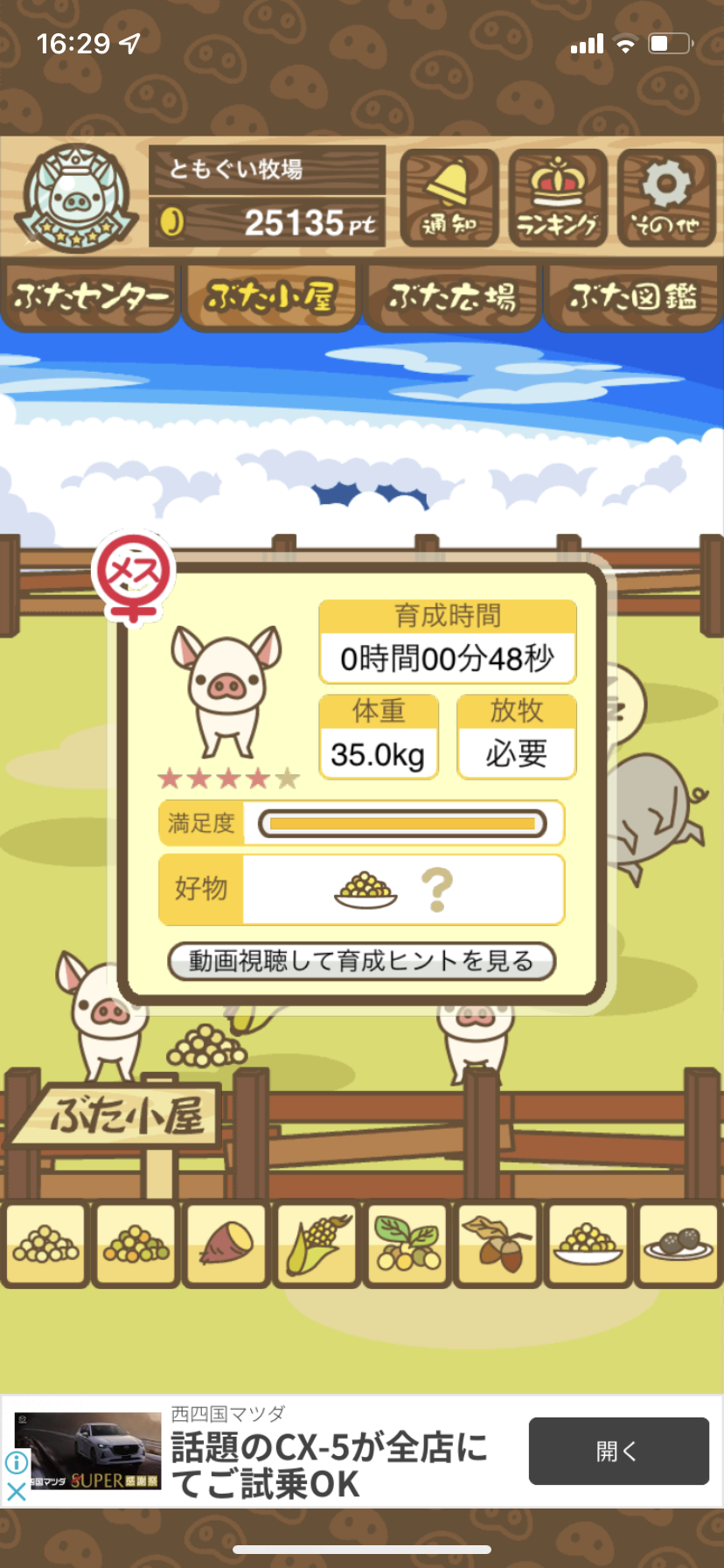Open the ランキング ranking button
The width and height of the screenshot is (724, 1568).
pos(558,199)
